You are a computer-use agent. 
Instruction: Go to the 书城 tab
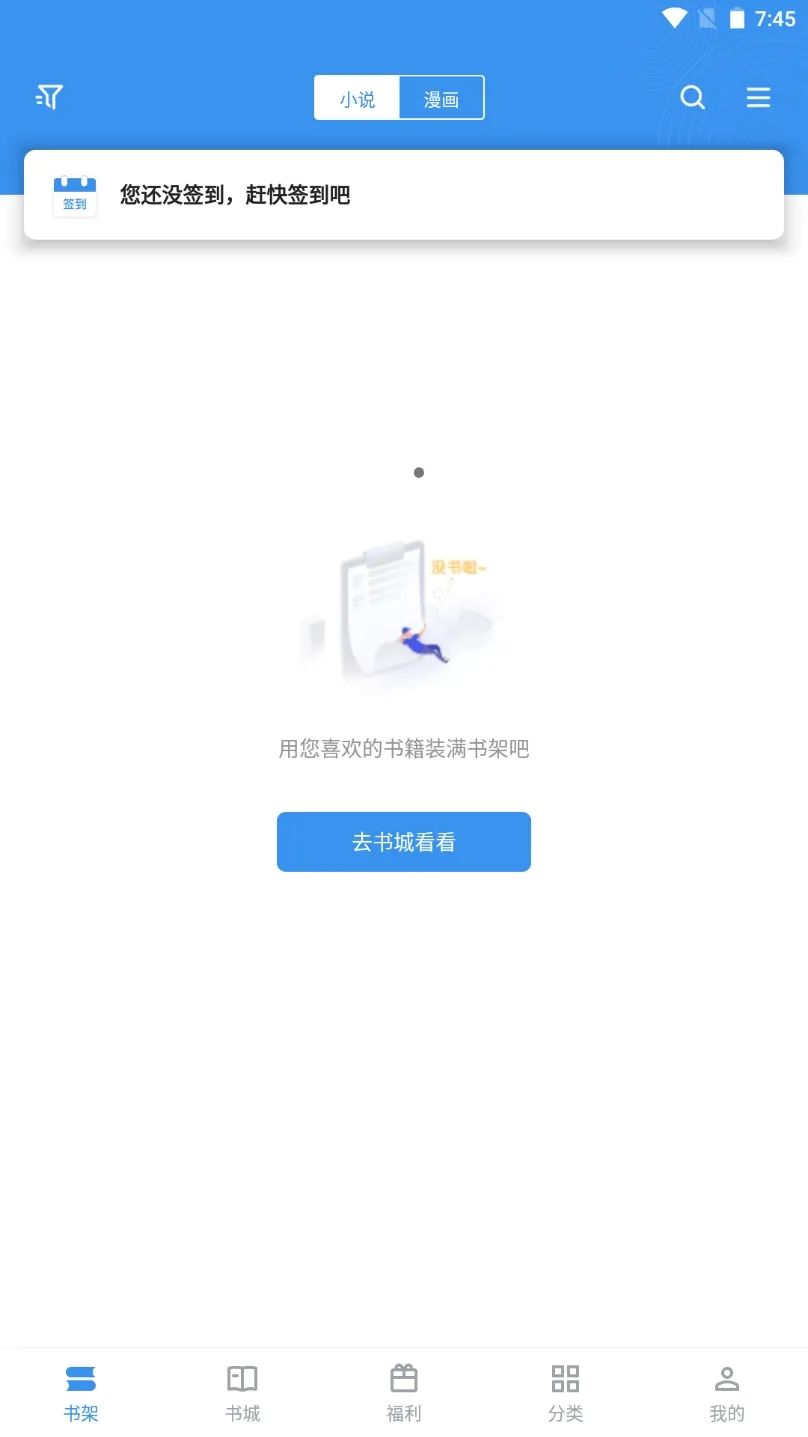[242, 1393]
